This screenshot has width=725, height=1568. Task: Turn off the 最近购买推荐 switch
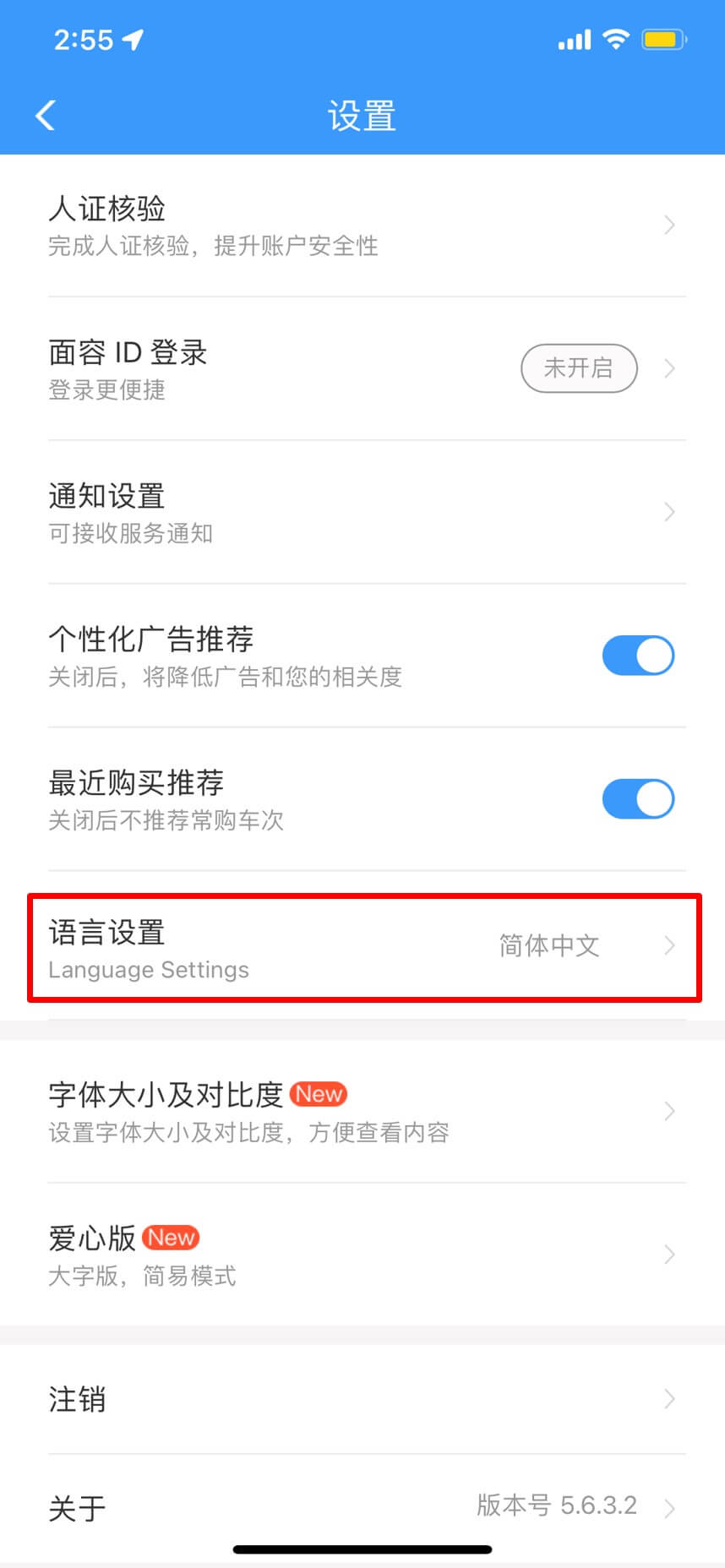pos(638,798)
